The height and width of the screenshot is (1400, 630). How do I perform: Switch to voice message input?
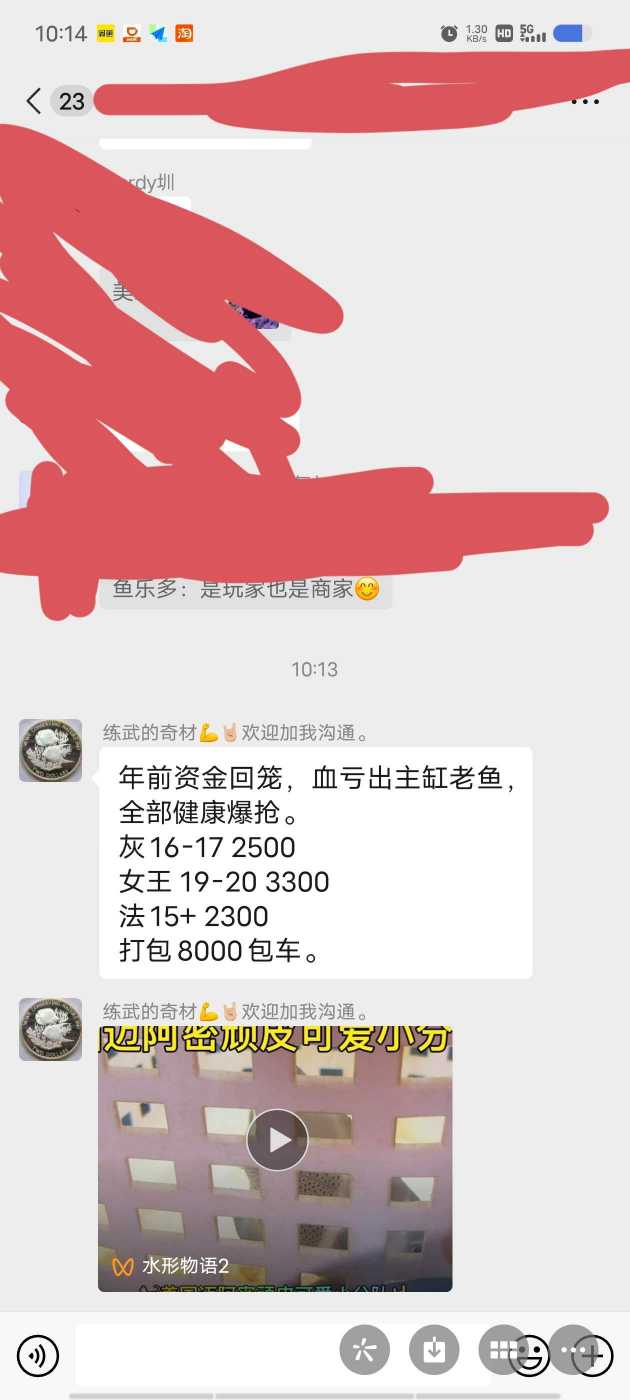[x=38, y=1356]
